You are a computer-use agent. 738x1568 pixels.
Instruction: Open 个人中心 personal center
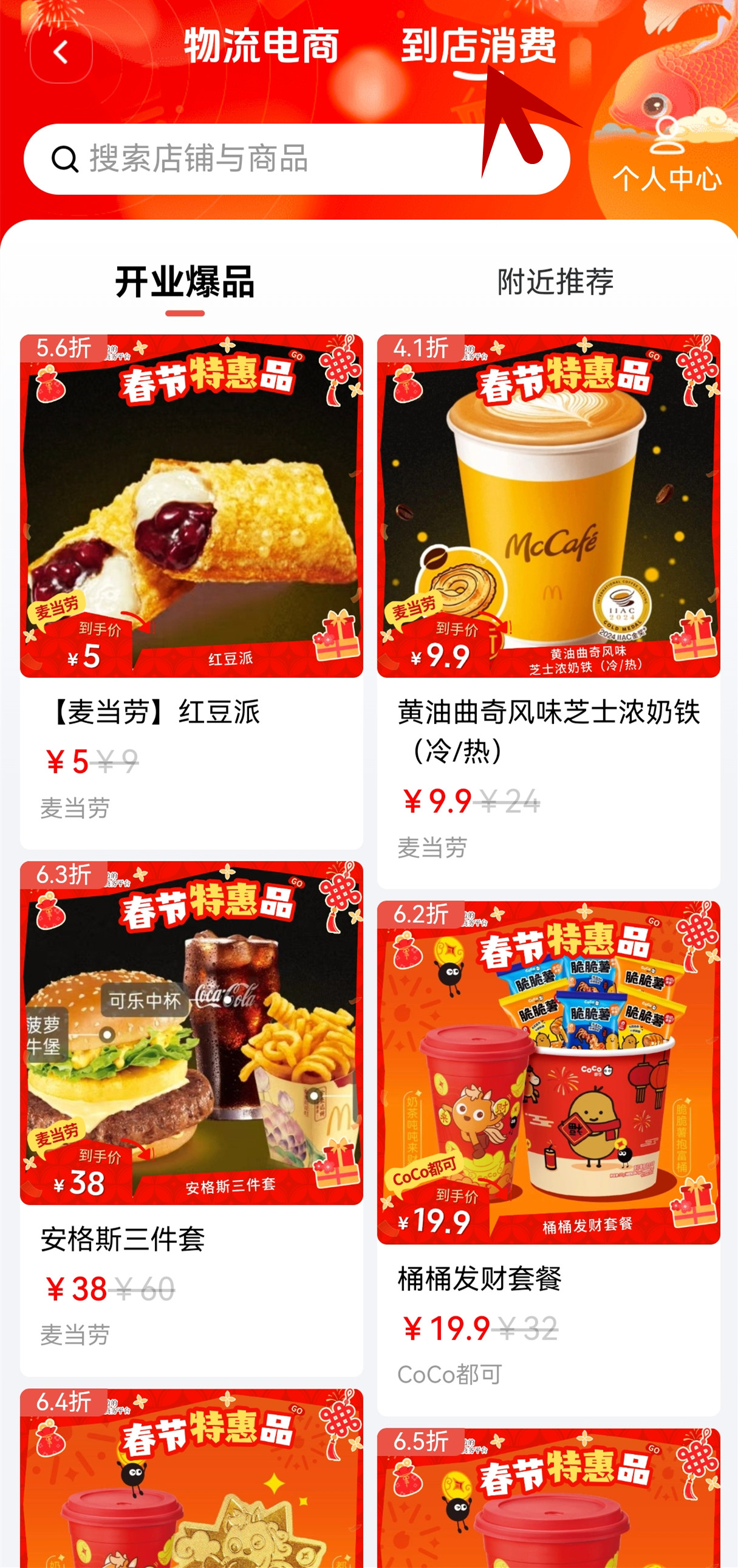pyautogui.click(x=667, y=160)
